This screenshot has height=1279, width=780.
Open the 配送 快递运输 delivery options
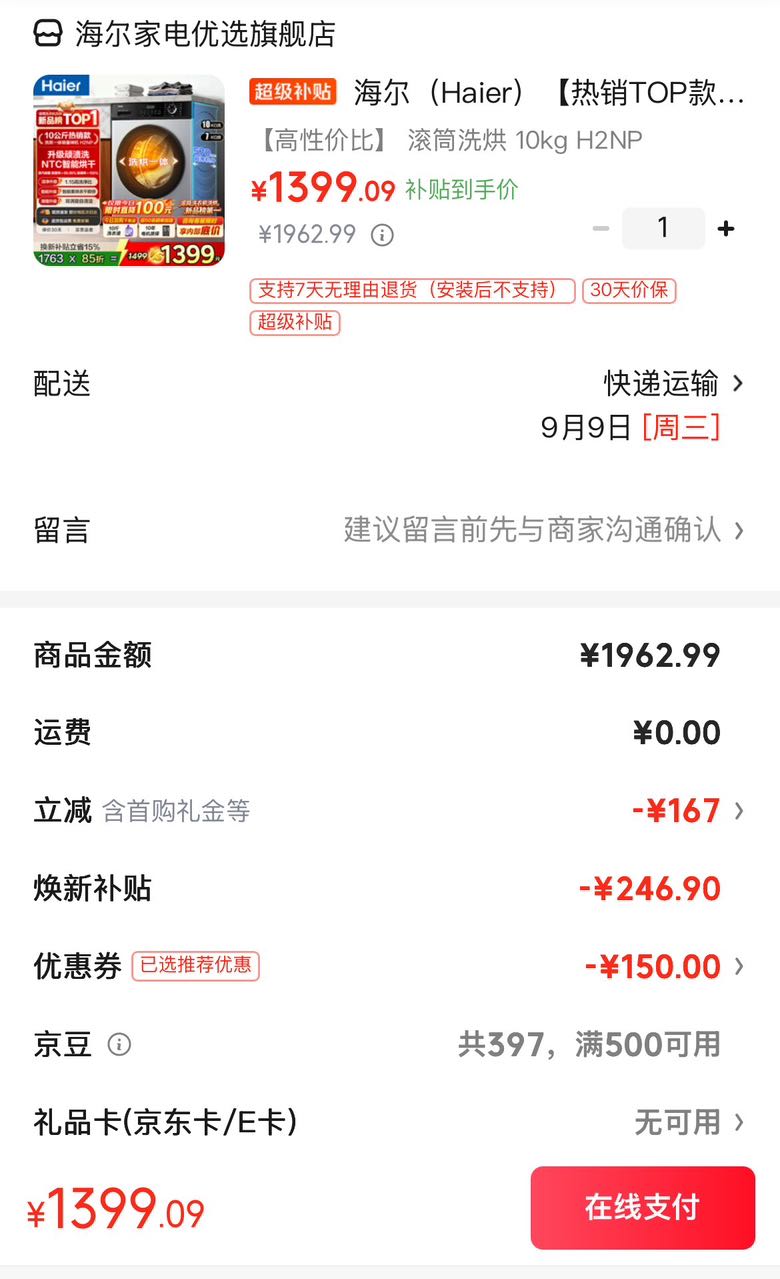pos(390,383)
